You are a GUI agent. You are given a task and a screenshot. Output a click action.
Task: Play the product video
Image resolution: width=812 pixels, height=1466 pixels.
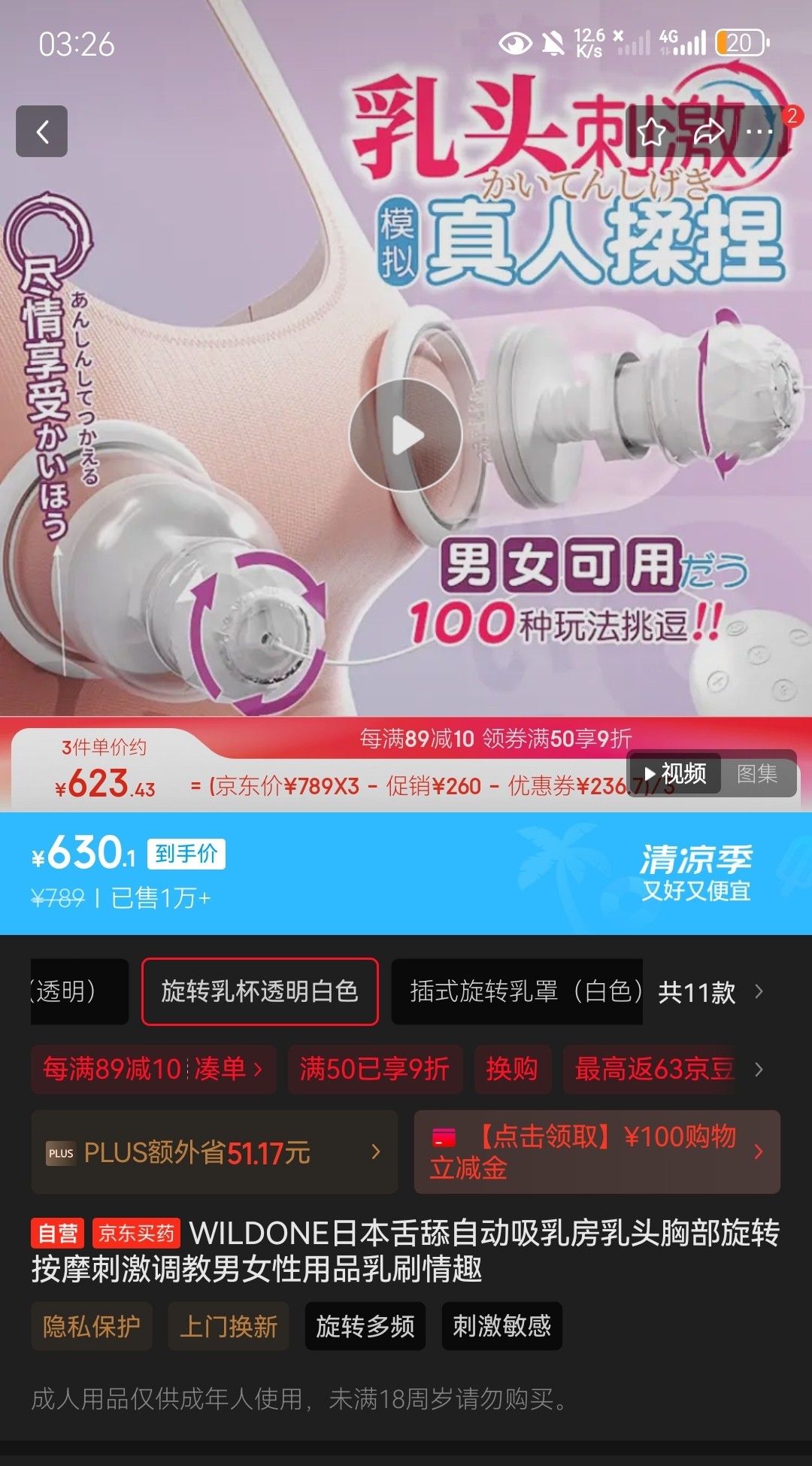click(x=406, y=436)
